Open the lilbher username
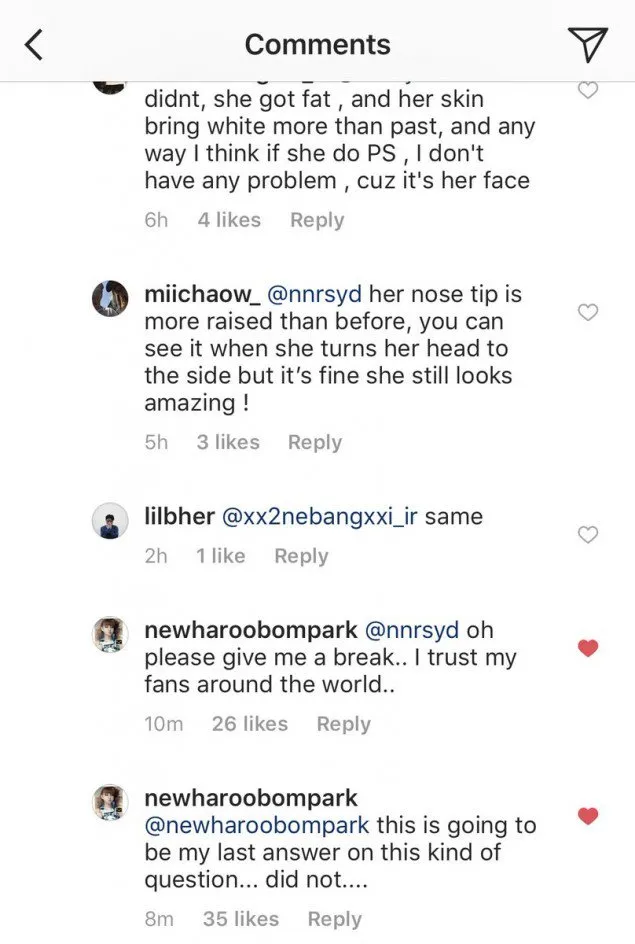The width and height of the screenshot is (635, 944). 179,517
